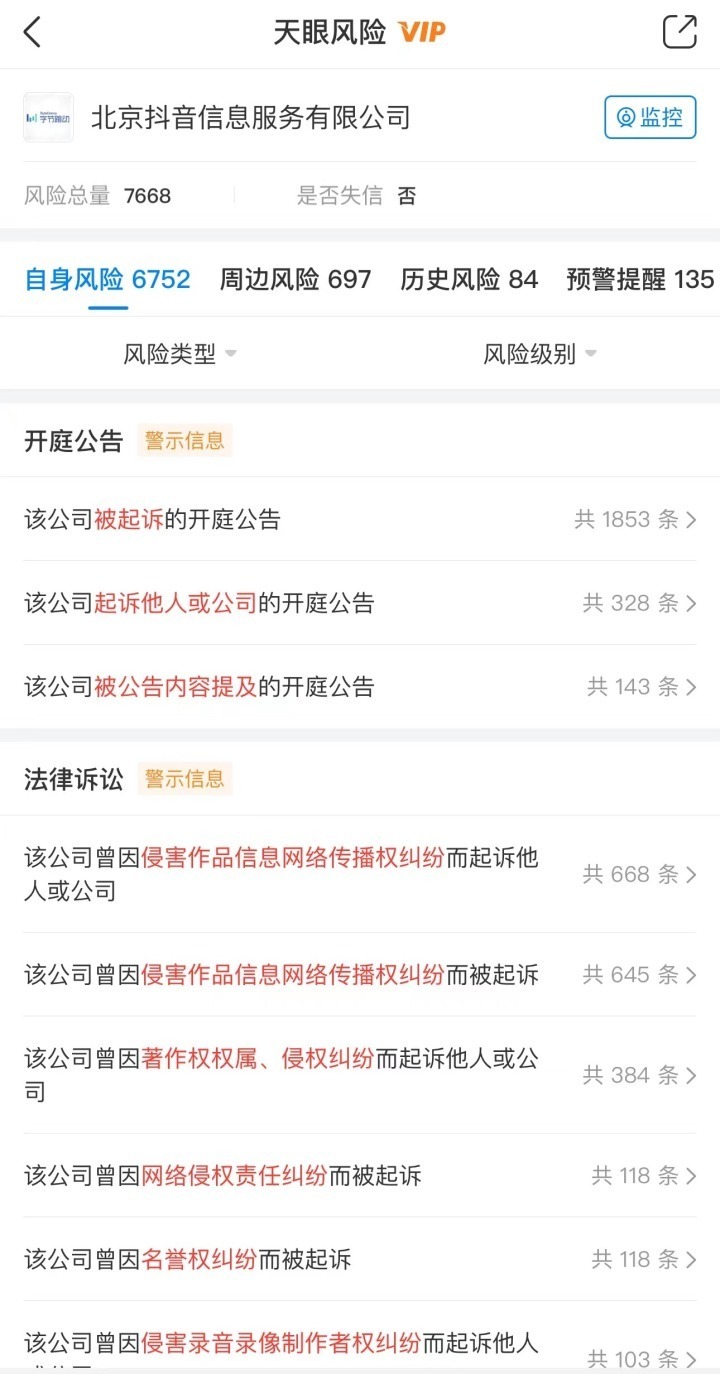The image size is (720, 1374).
Task: Switch to the 周边风险 tab
Action: [295, 280]
